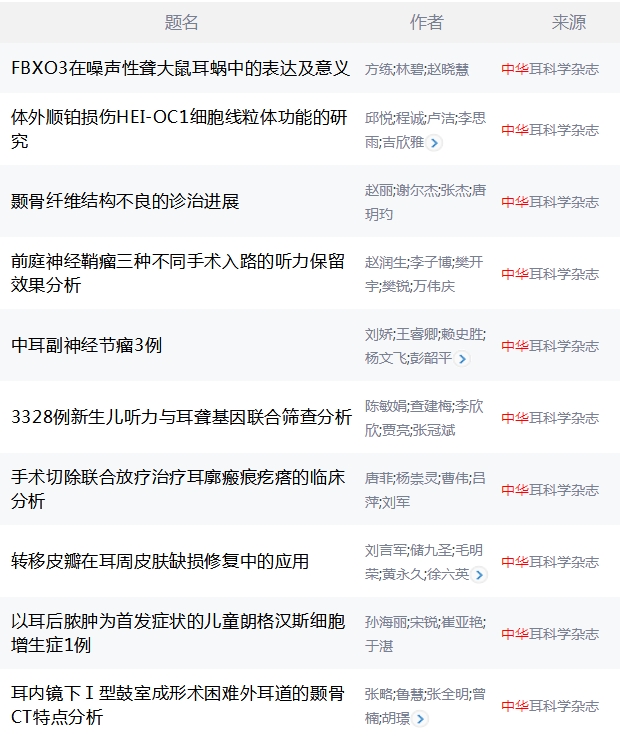Expand the author list after 彭韶平
620x750 pixels.
(462, 359)
